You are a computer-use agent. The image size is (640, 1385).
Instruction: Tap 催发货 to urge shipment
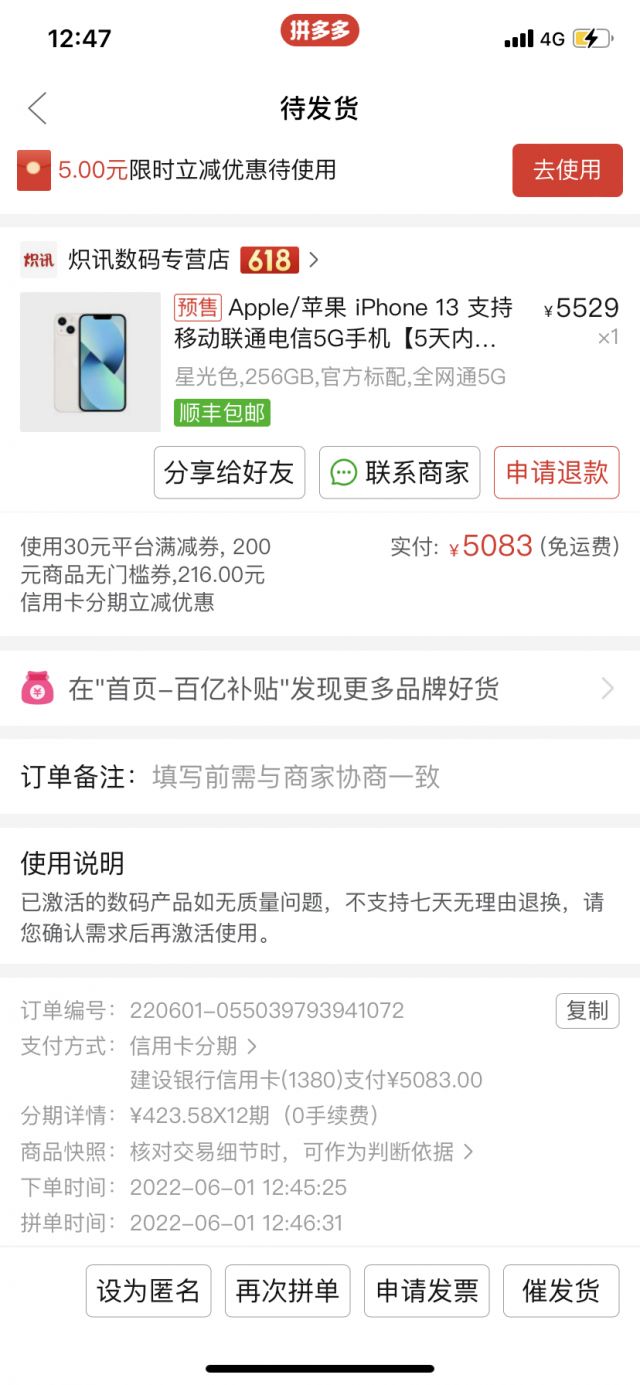pyautogui.click(x=561, y=1291)
